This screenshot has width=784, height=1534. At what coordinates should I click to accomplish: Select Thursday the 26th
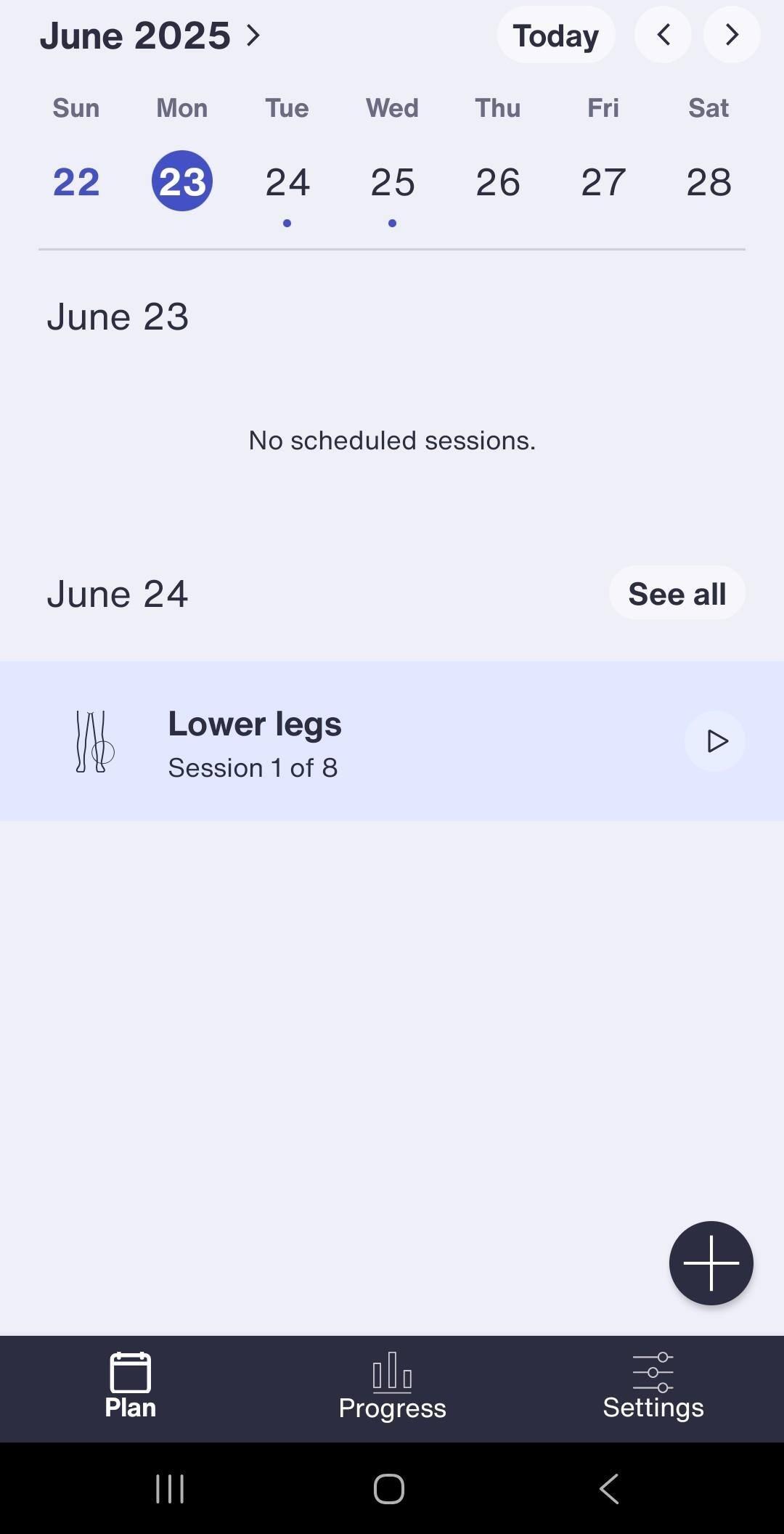coord(498,181)
